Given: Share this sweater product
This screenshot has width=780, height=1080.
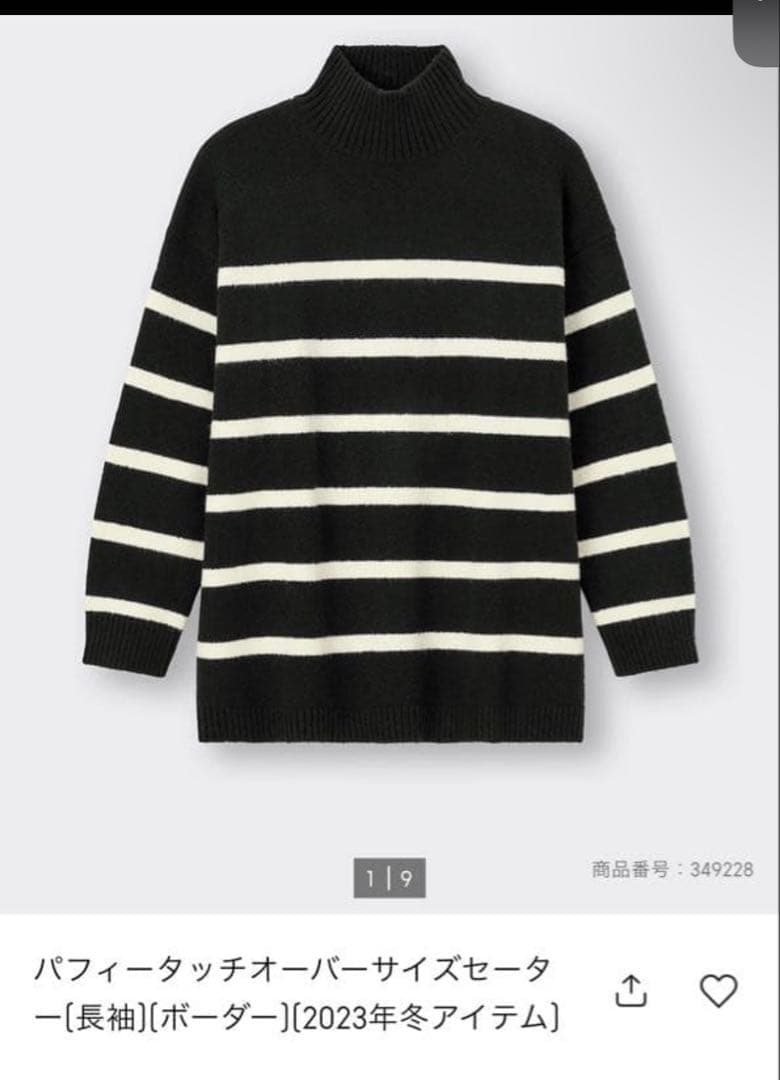Looking at the screenshot, I should point(630,990).
